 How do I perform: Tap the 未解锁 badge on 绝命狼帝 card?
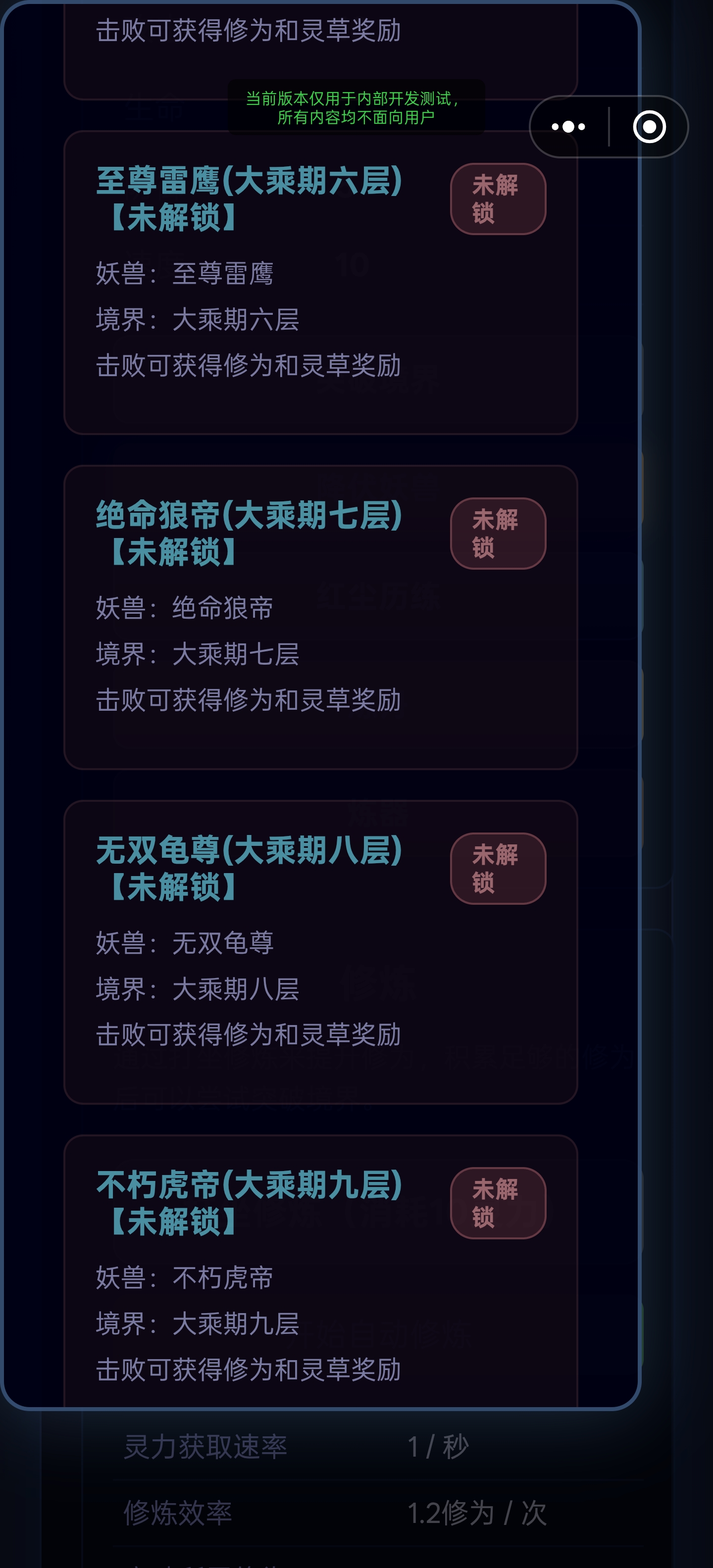click(x=498, y=533)
